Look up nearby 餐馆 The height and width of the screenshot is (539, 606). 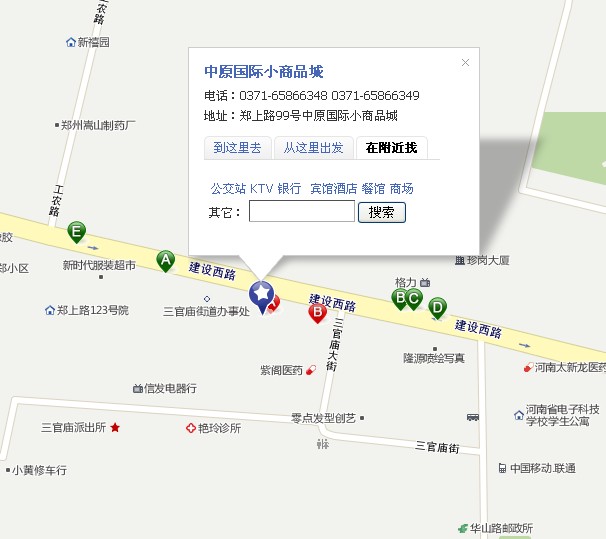(373, 188)
